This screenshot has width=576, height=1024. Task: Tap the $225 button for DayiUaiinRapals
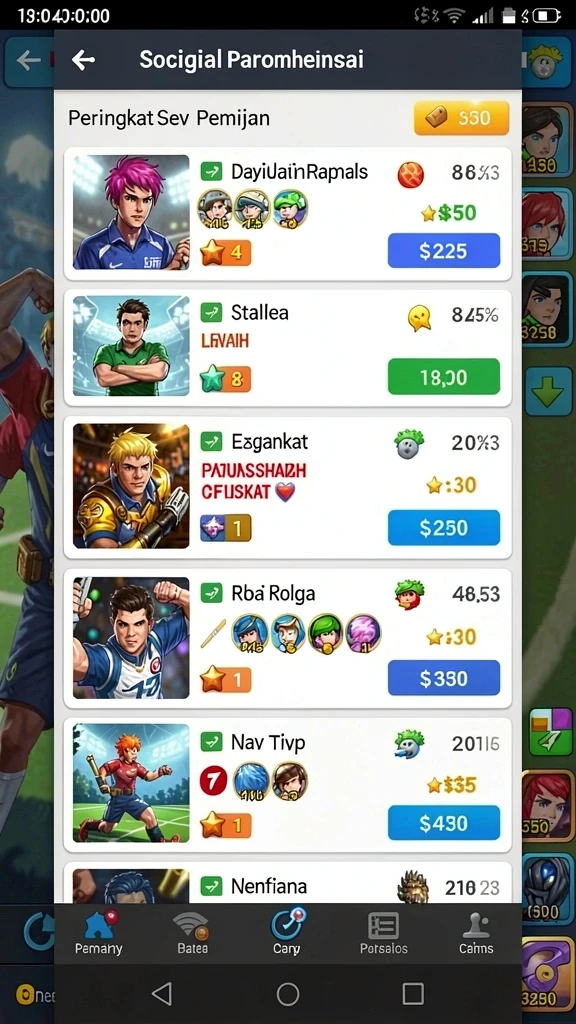pyautogui.click(x=443, y=251)
